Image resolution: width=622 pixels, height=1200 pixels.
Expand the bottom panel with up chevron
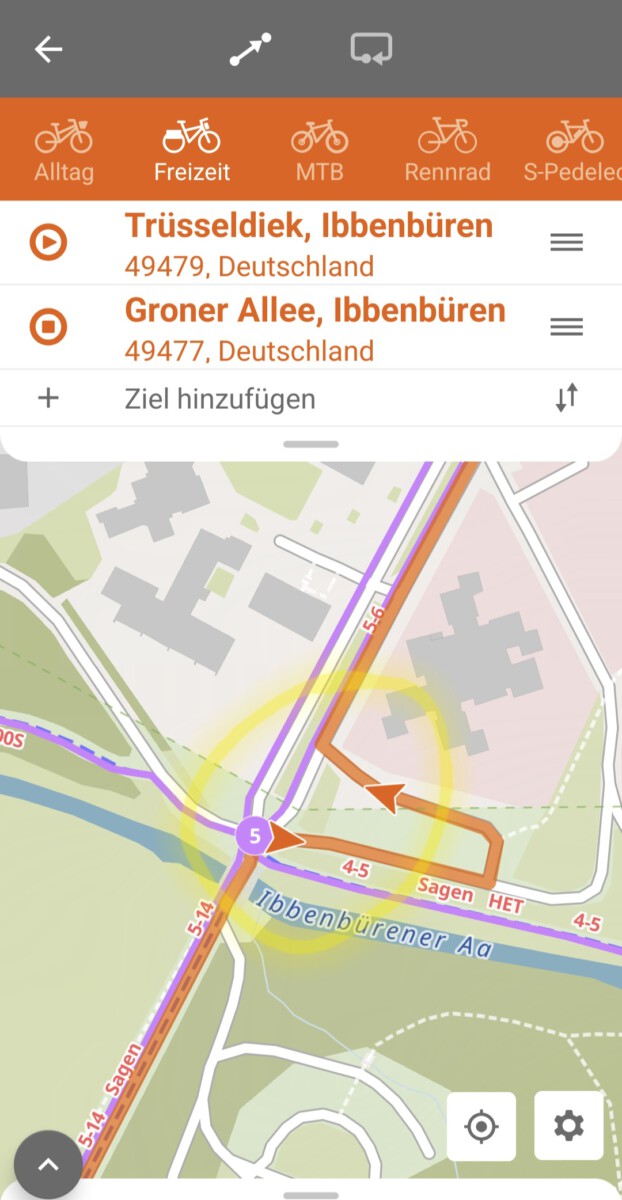pos(48,1165)
